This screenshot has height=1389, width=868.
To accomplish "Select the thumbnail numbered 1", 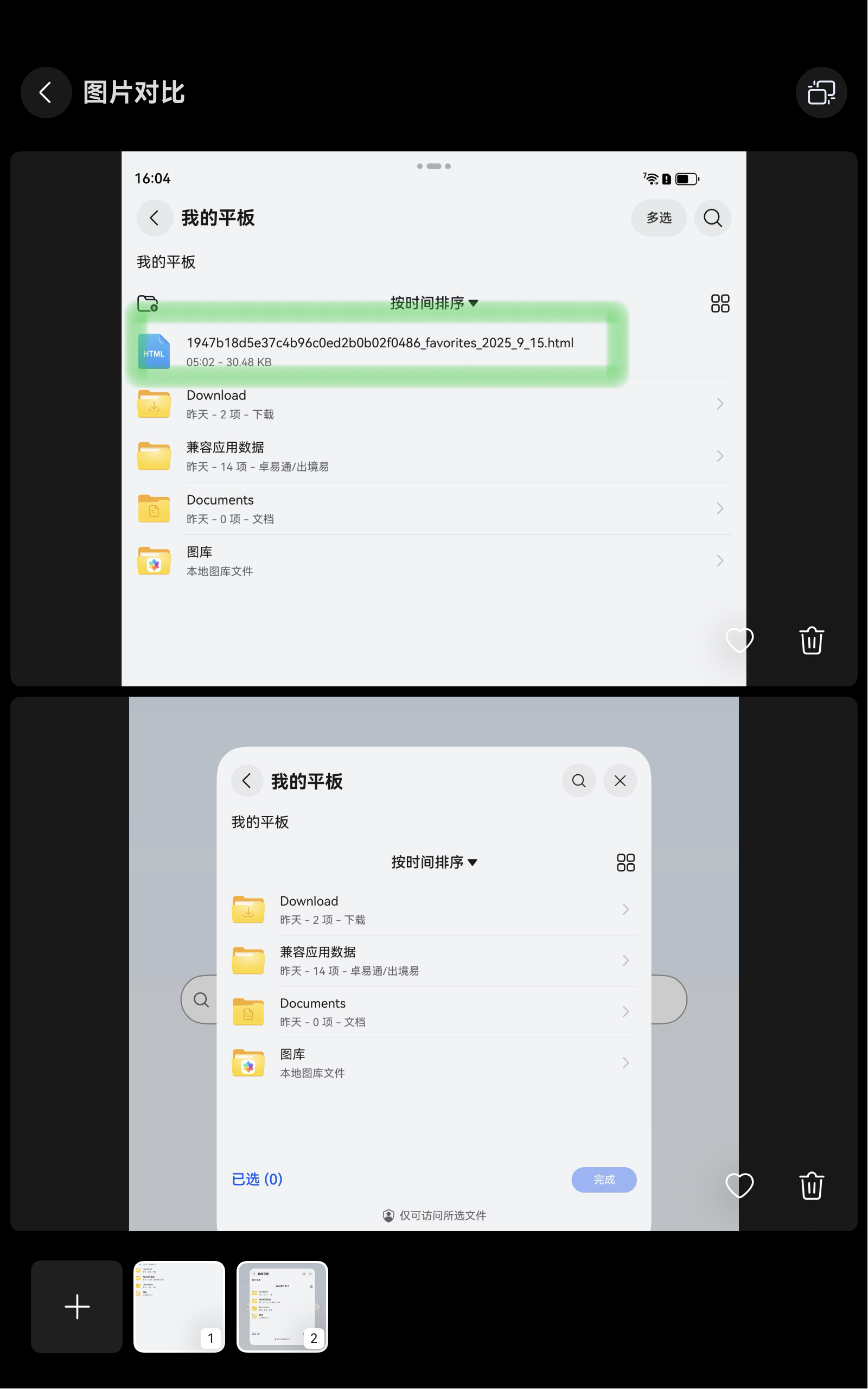I will pyautogui.click(x=179, y=1307).
